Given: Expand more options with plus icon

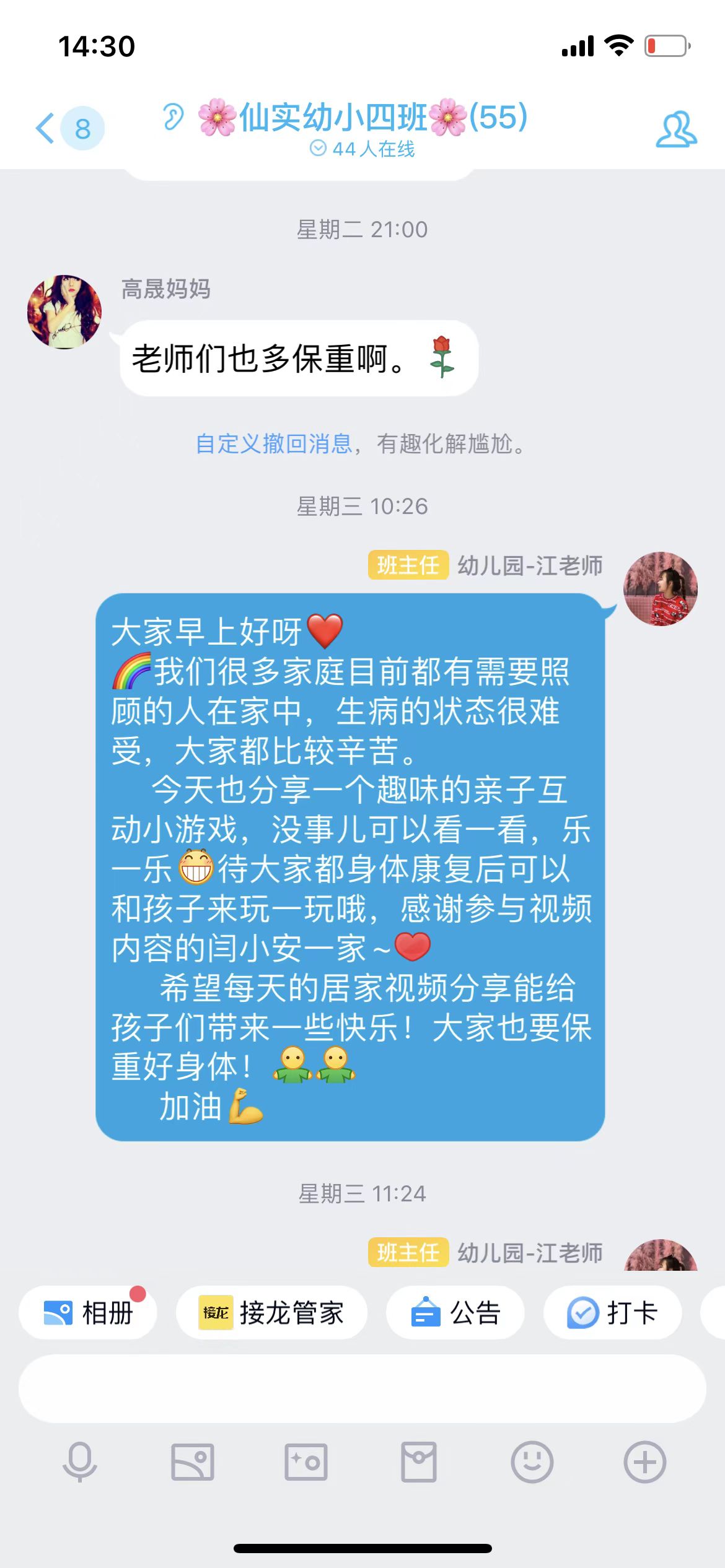Looking at the screenshot, I should tap(644, 1462).
